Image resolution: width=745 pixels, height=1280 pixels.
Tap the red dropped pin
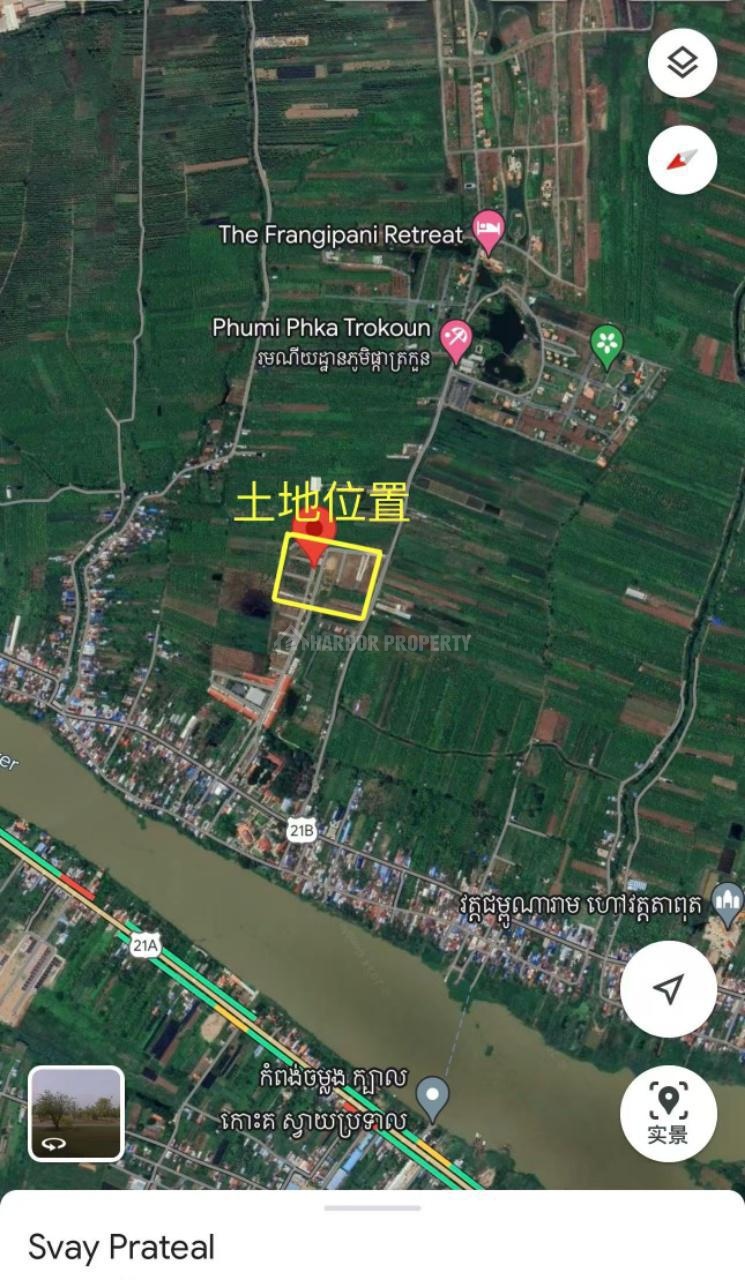pos(313,537)
